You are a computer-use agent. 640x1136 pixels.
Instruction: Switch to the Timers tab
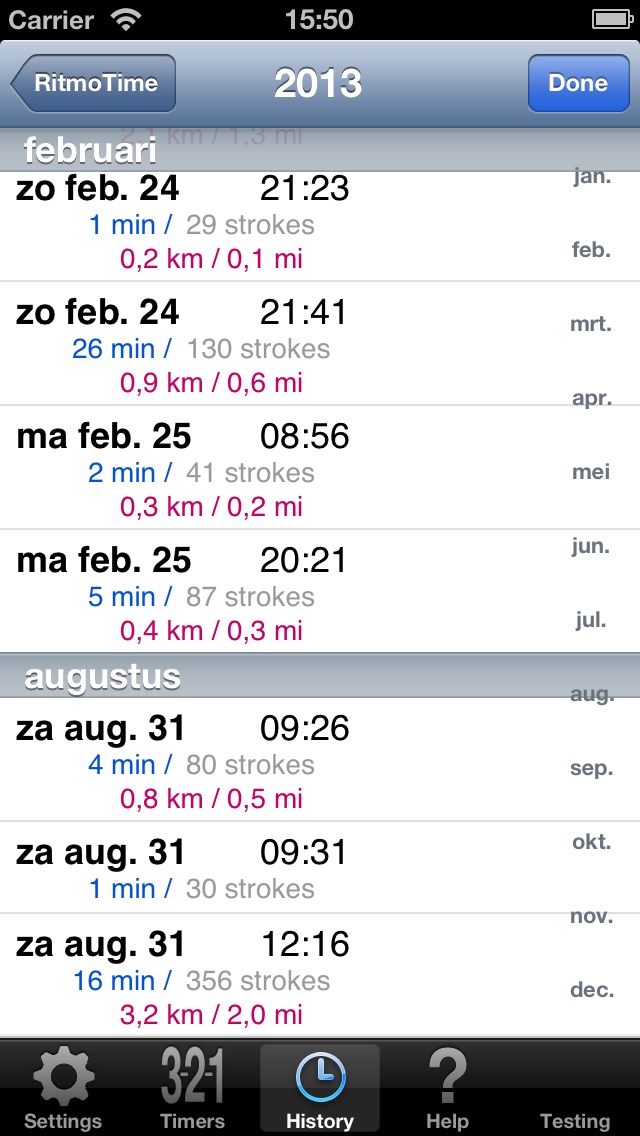click(192, 1088)
